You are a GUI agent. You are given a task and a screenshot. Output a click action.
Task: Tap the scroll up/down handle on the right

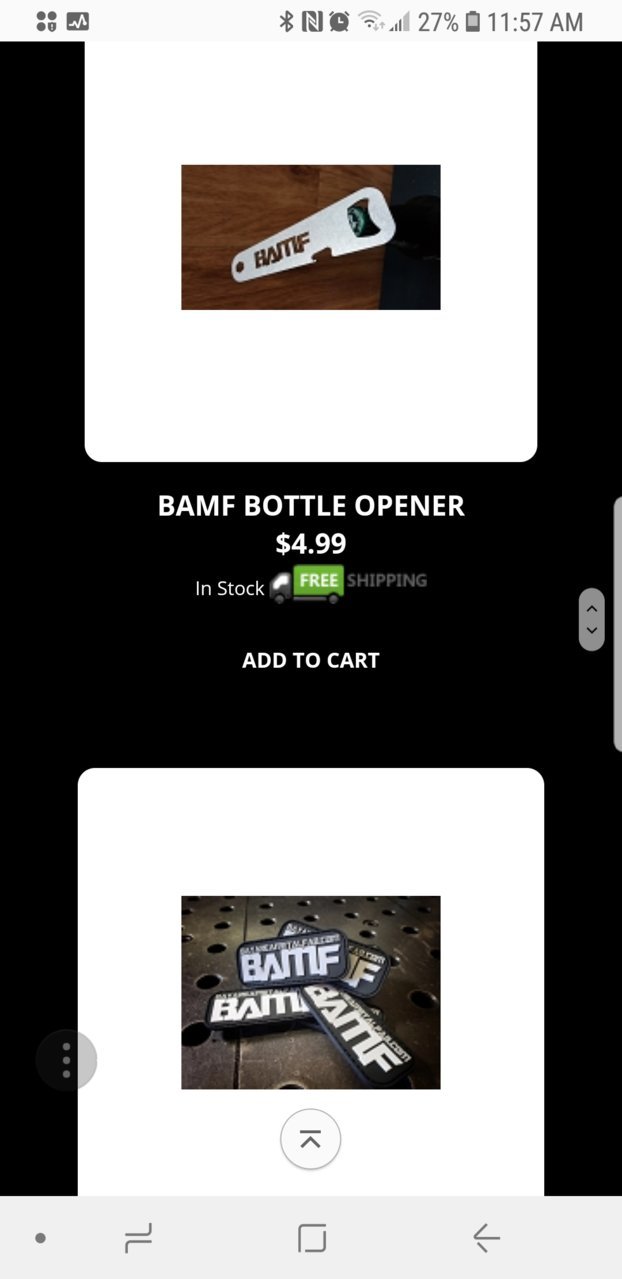591,619
